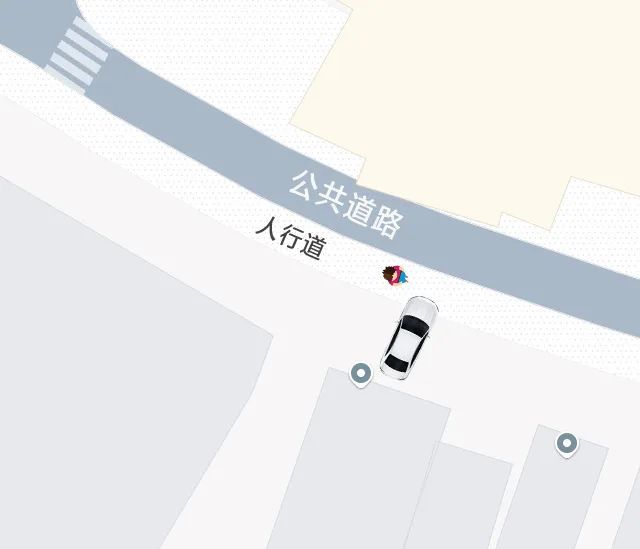Tap the white car marker
640x549 pixels.
pos(408,337)
